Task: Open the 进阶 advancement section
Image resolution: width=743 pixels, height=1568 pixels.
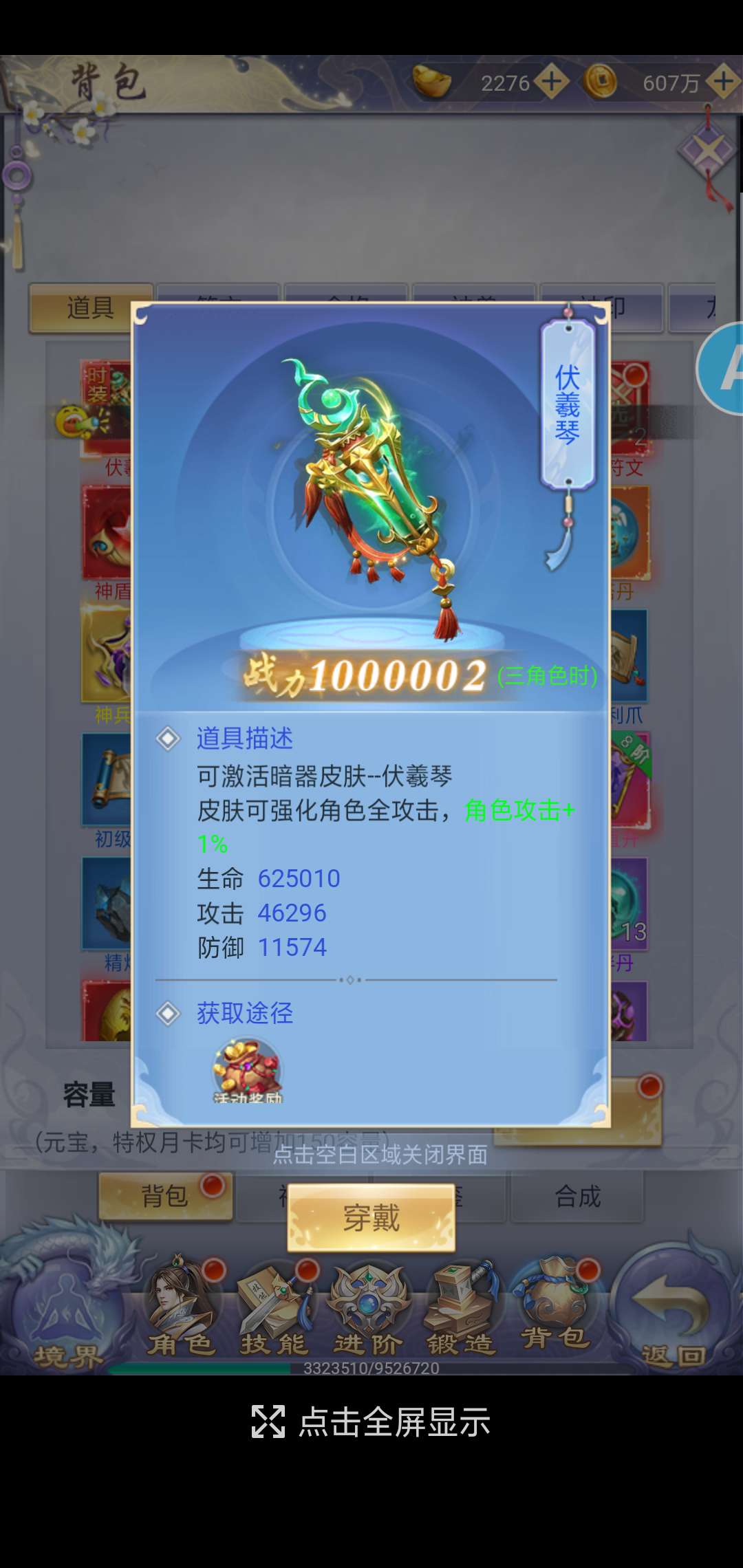Action: (x=368, y=1309)
